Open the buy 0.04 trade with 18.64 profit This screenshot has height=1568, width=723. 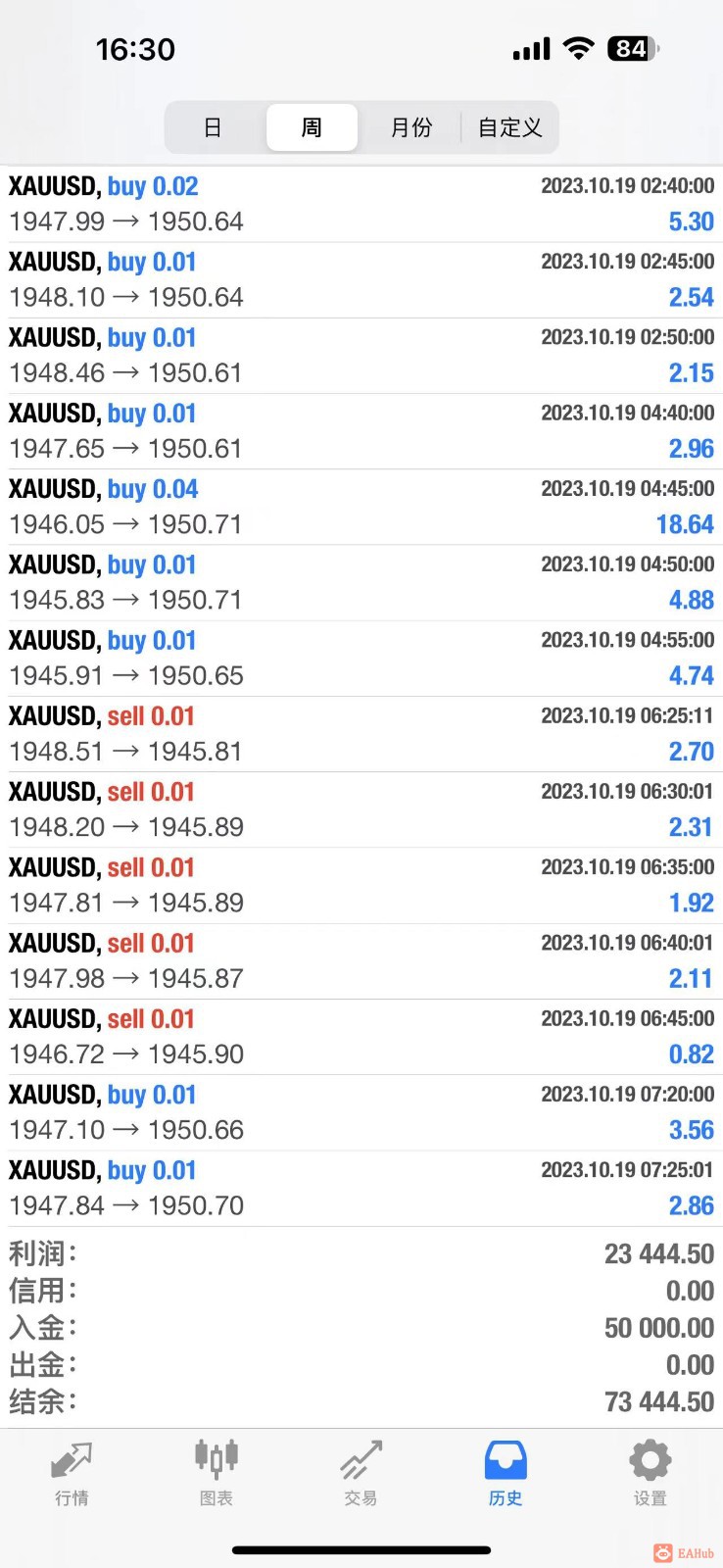point(361,507)
